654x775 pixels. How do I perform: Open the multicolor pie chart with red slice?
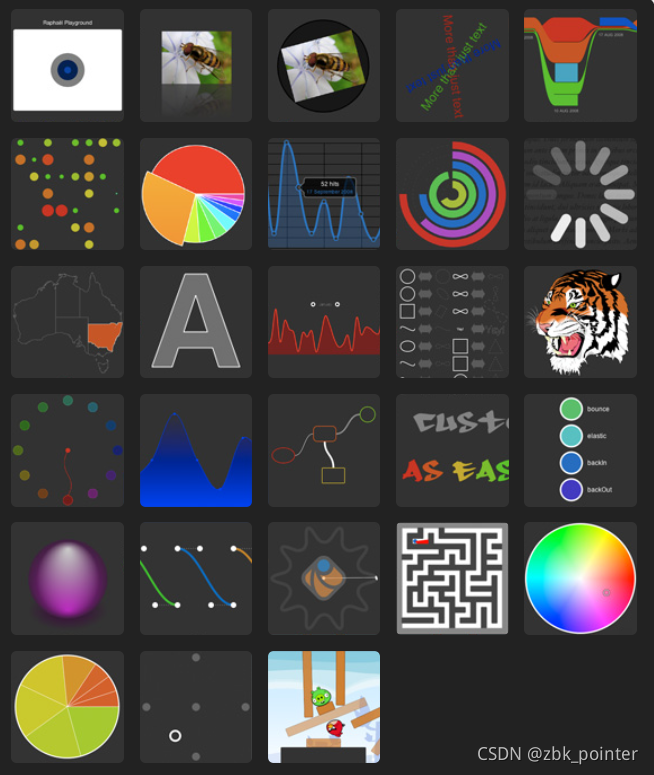pyautogui.click(x=196, y=194)
